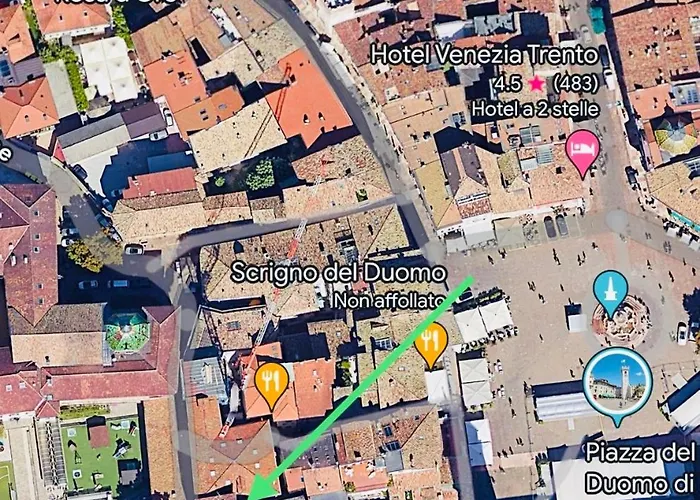Open the Piazza del Duomo photo marker
This screenshot has width=700, height=500.
617,383
